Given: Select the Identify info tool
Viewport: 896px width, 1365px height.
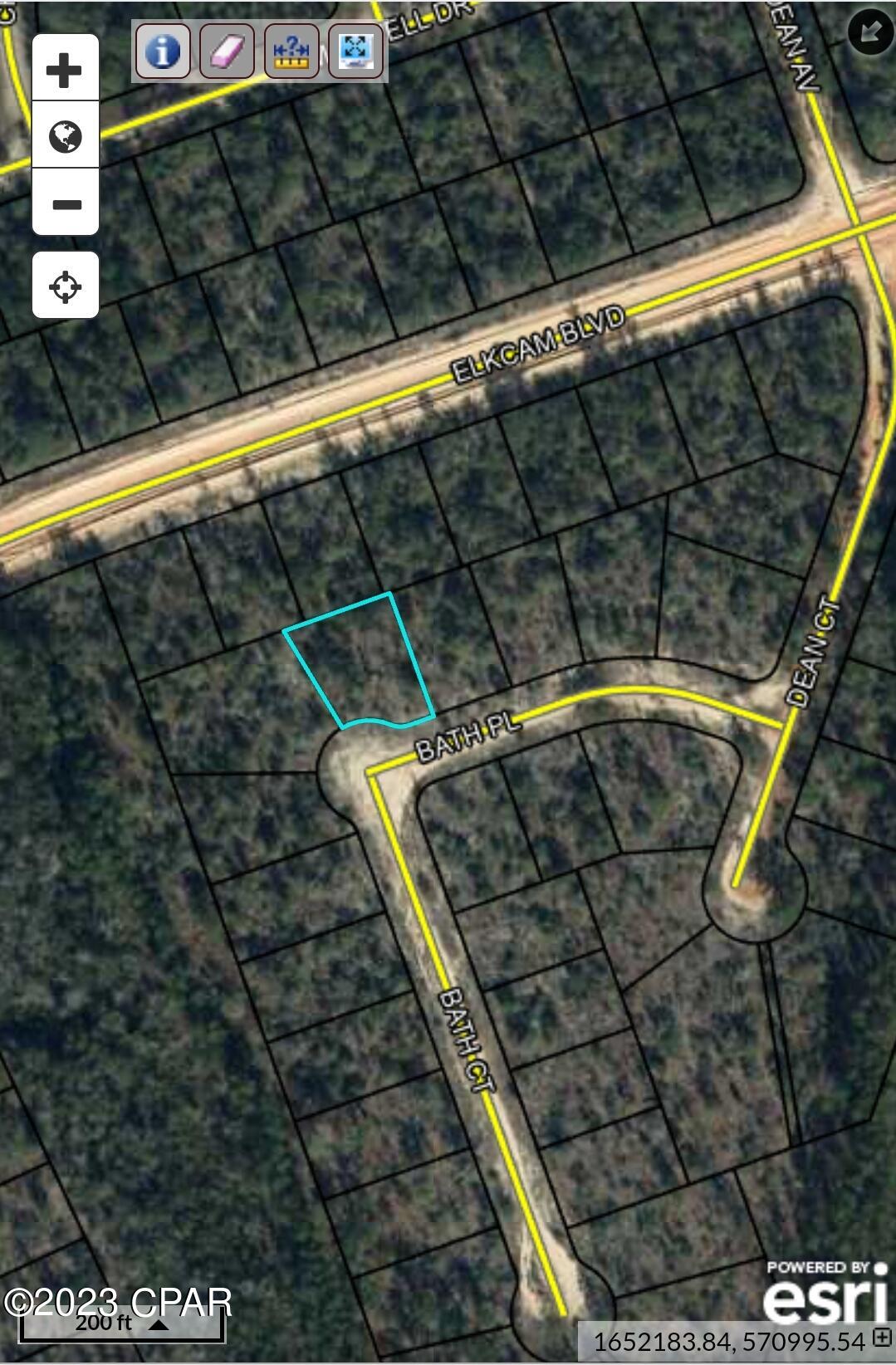Looking at the screenshot, I should 162,51.
